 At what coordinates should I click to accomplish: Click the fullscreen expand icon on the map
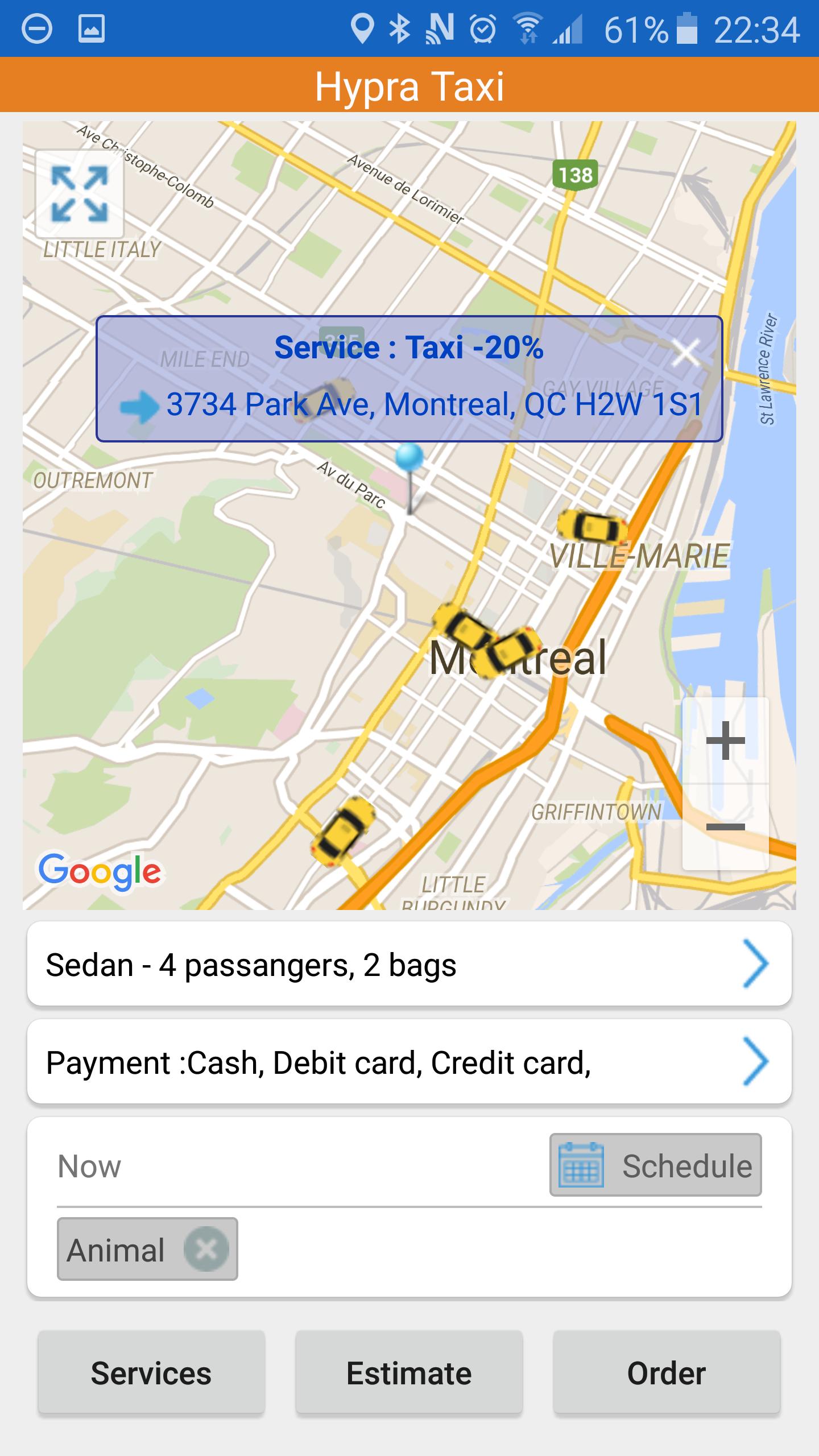click(x=80, y=195)
